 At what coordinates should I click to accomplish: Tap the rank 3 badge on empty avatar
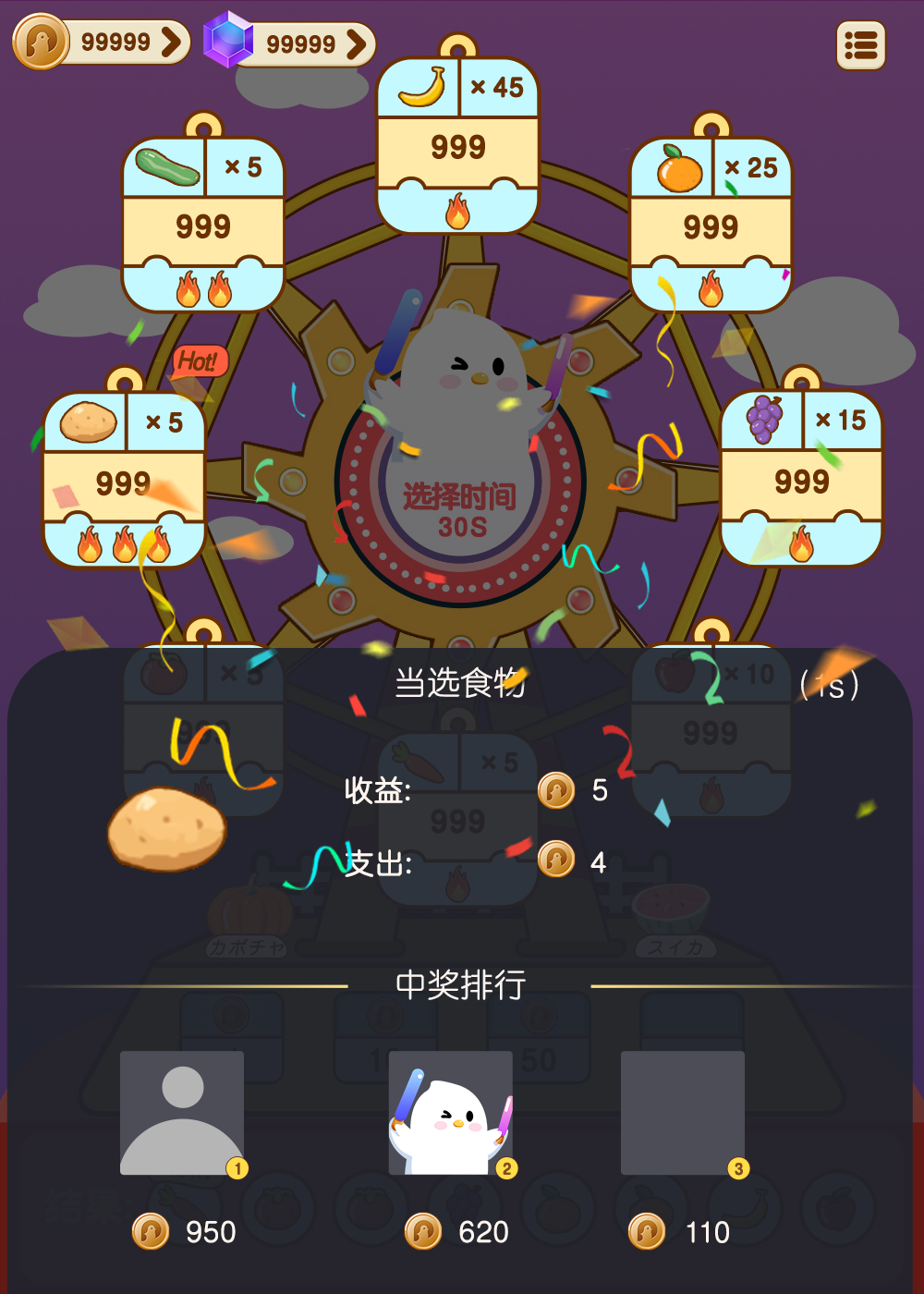tap(736, 1167)
